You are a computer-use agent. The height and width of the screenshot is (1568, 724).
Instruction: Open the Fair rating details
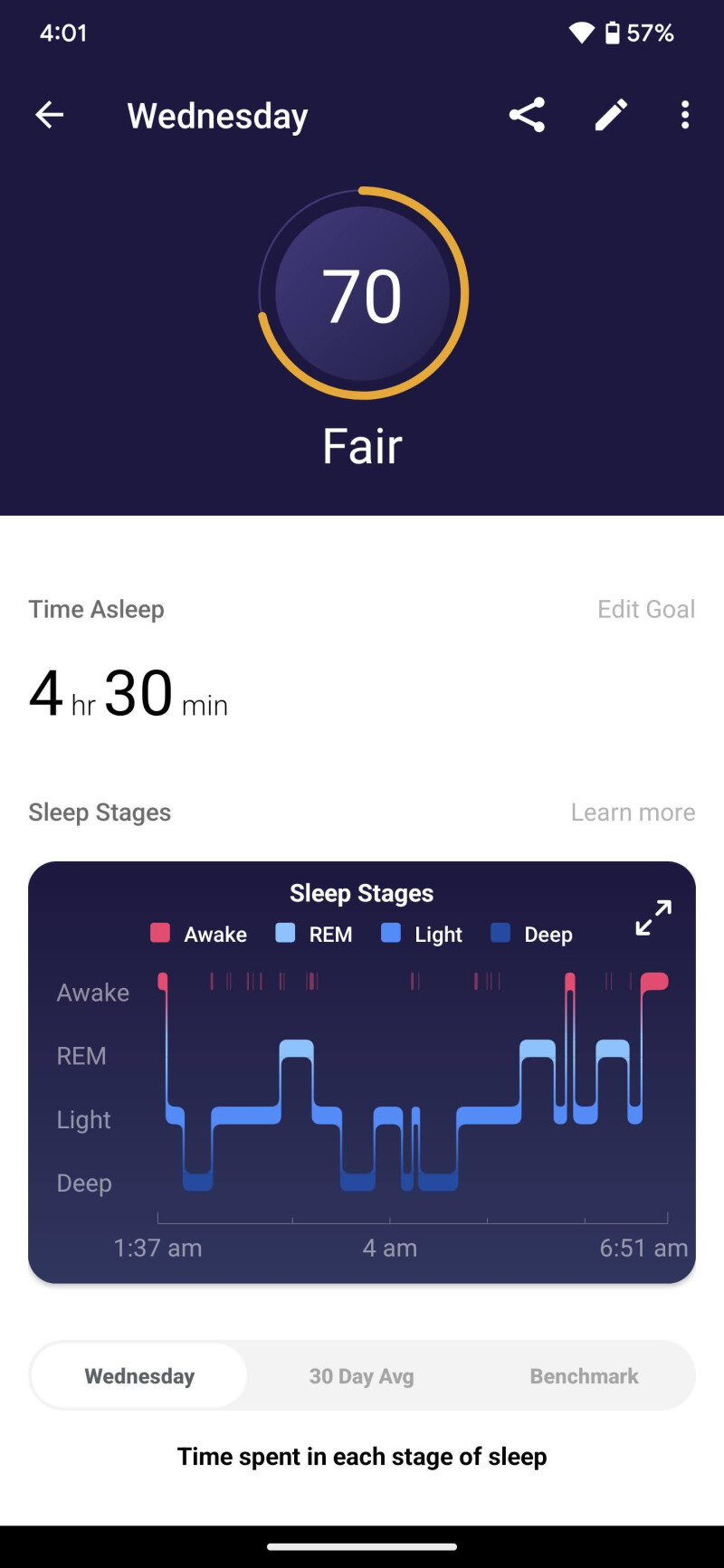pyautogui.click(x=362, y=445)
